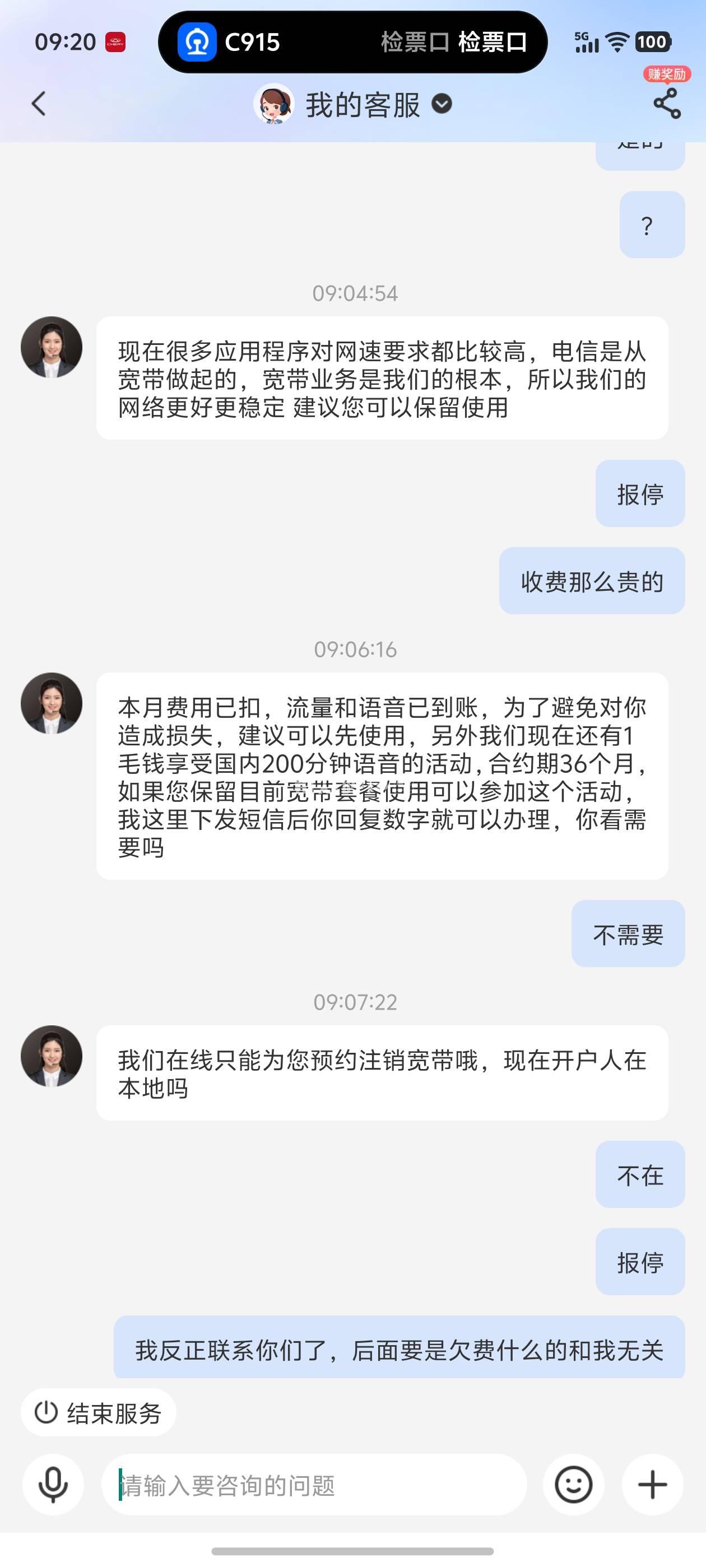The image size is (706, 1568).
Task: Expand the 我的客服 title dropdown
Action: pos(442,104)
